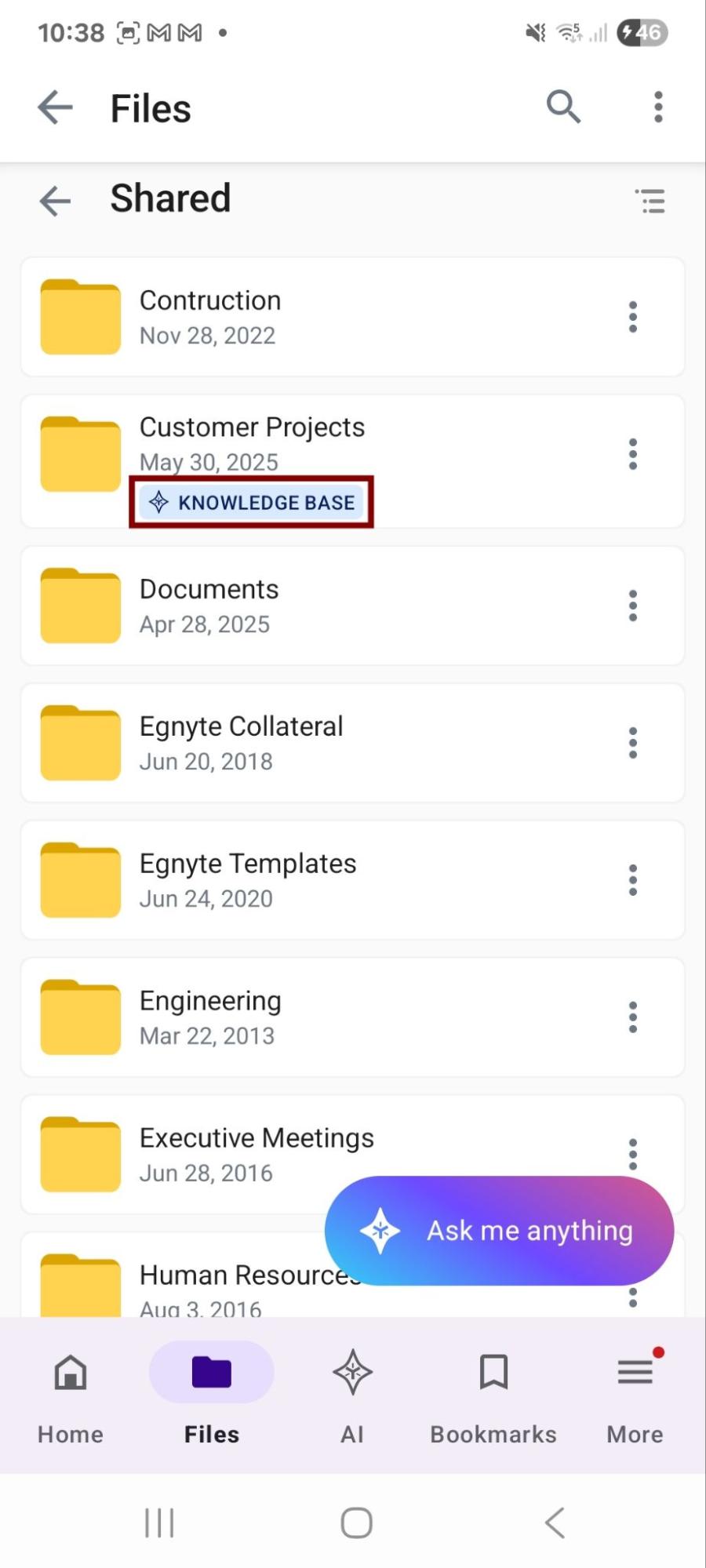Open the screen overflow menu top right
Screen dimensions: 706x1568
coord(657,107)
